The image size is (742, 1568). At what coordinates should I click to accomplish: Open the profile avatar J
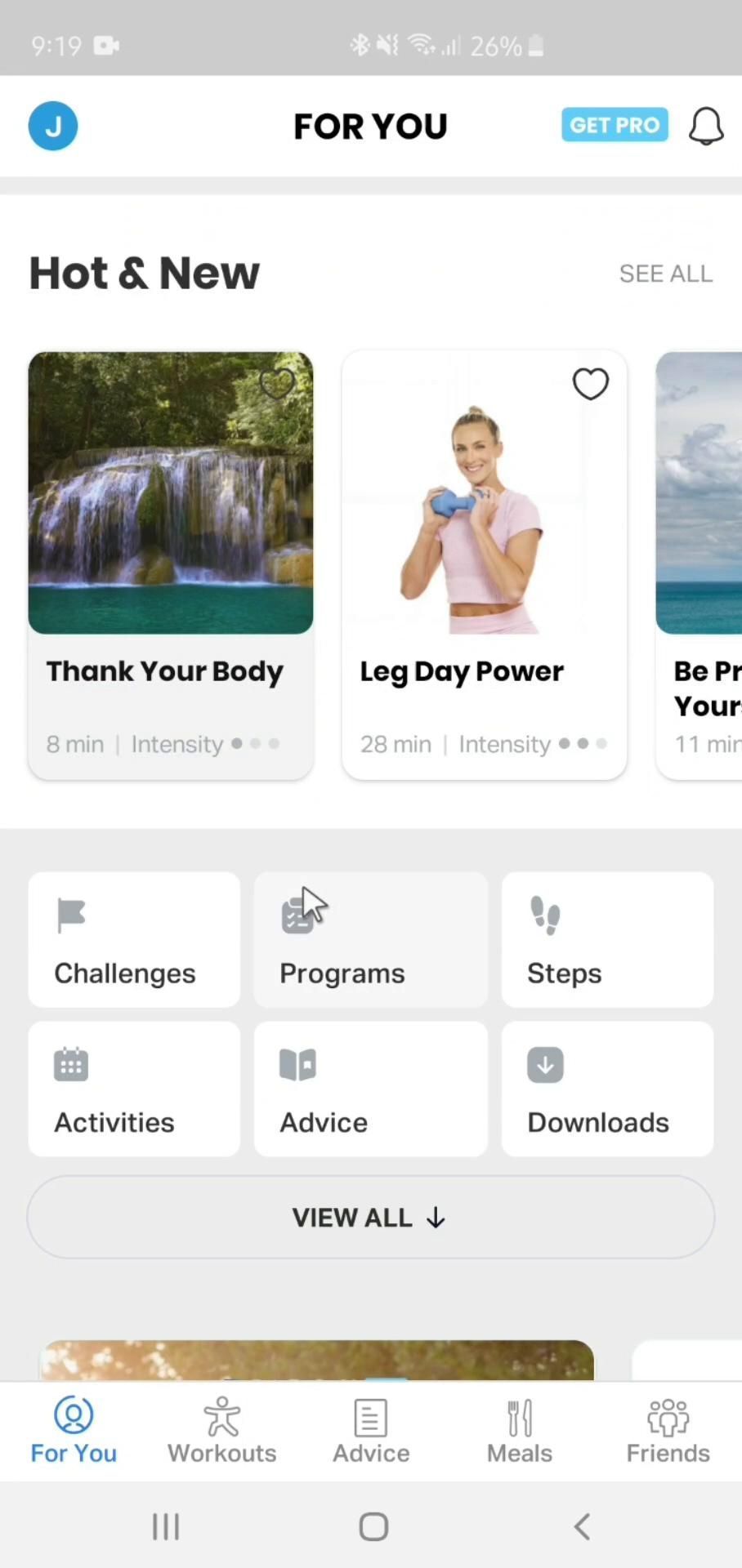point(53,127)
